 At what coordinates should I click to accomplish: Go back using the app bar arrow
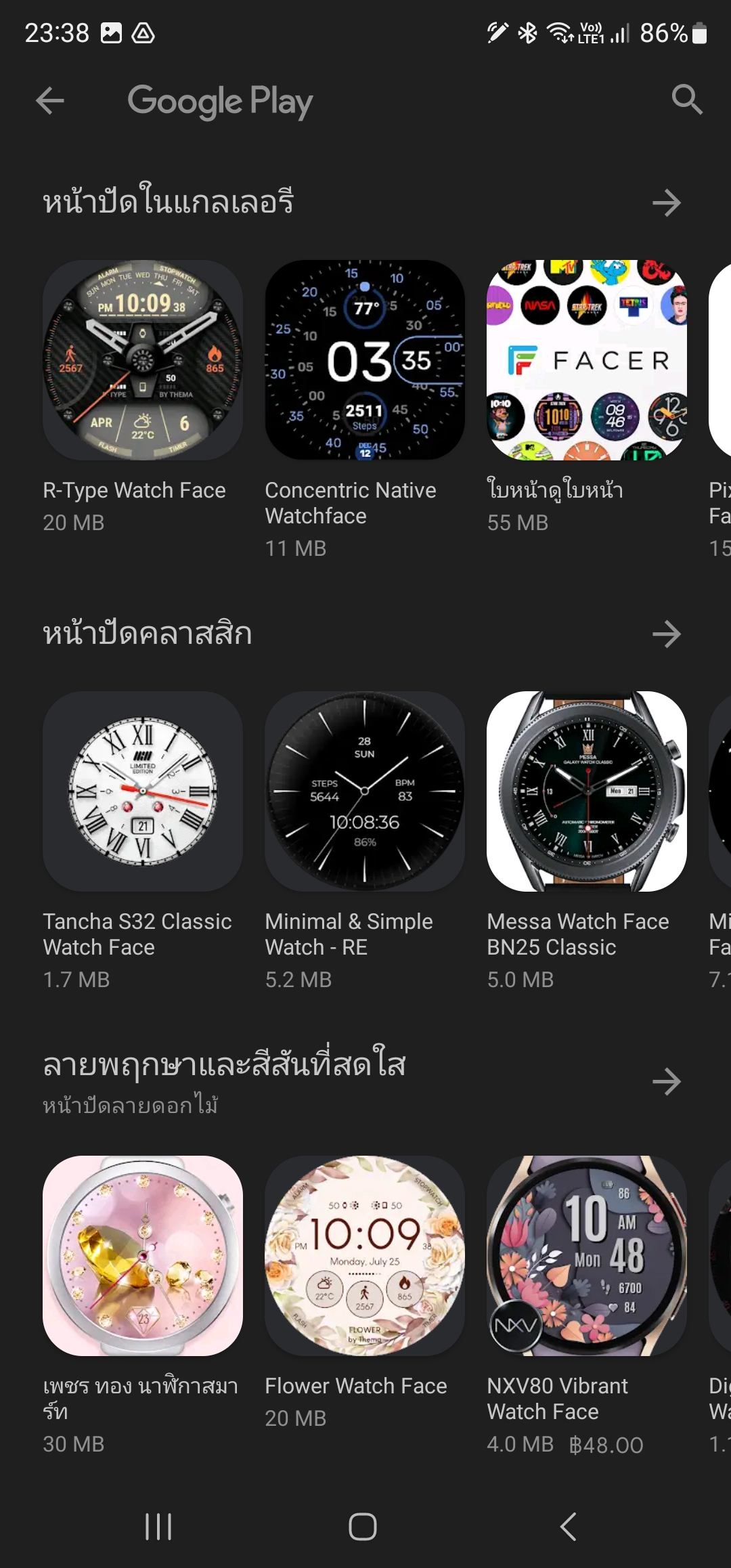pyautogui.click(x=49, y=101)
